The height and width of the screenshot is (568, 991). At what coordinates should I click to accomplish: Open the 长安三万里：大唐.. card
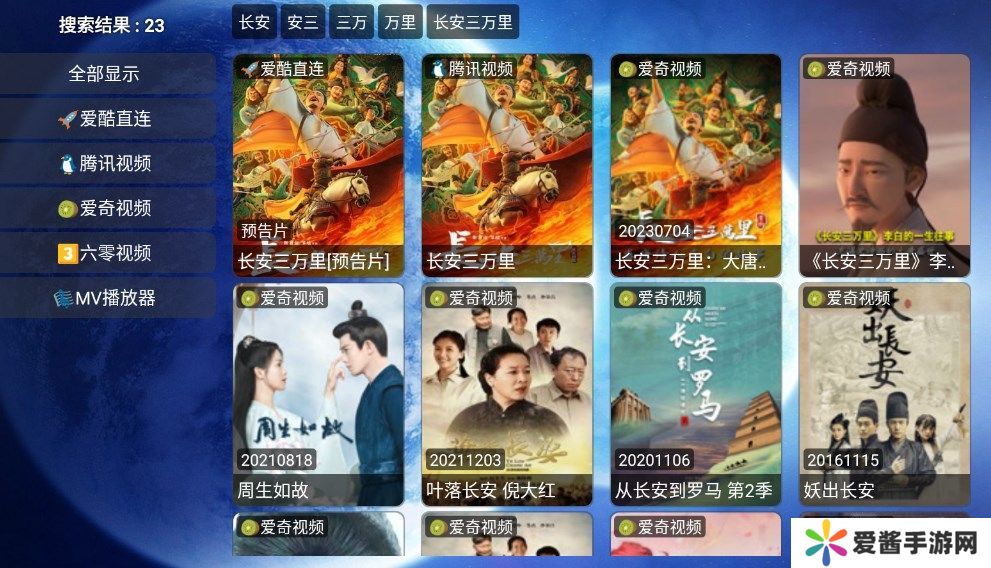coord(696,166)
